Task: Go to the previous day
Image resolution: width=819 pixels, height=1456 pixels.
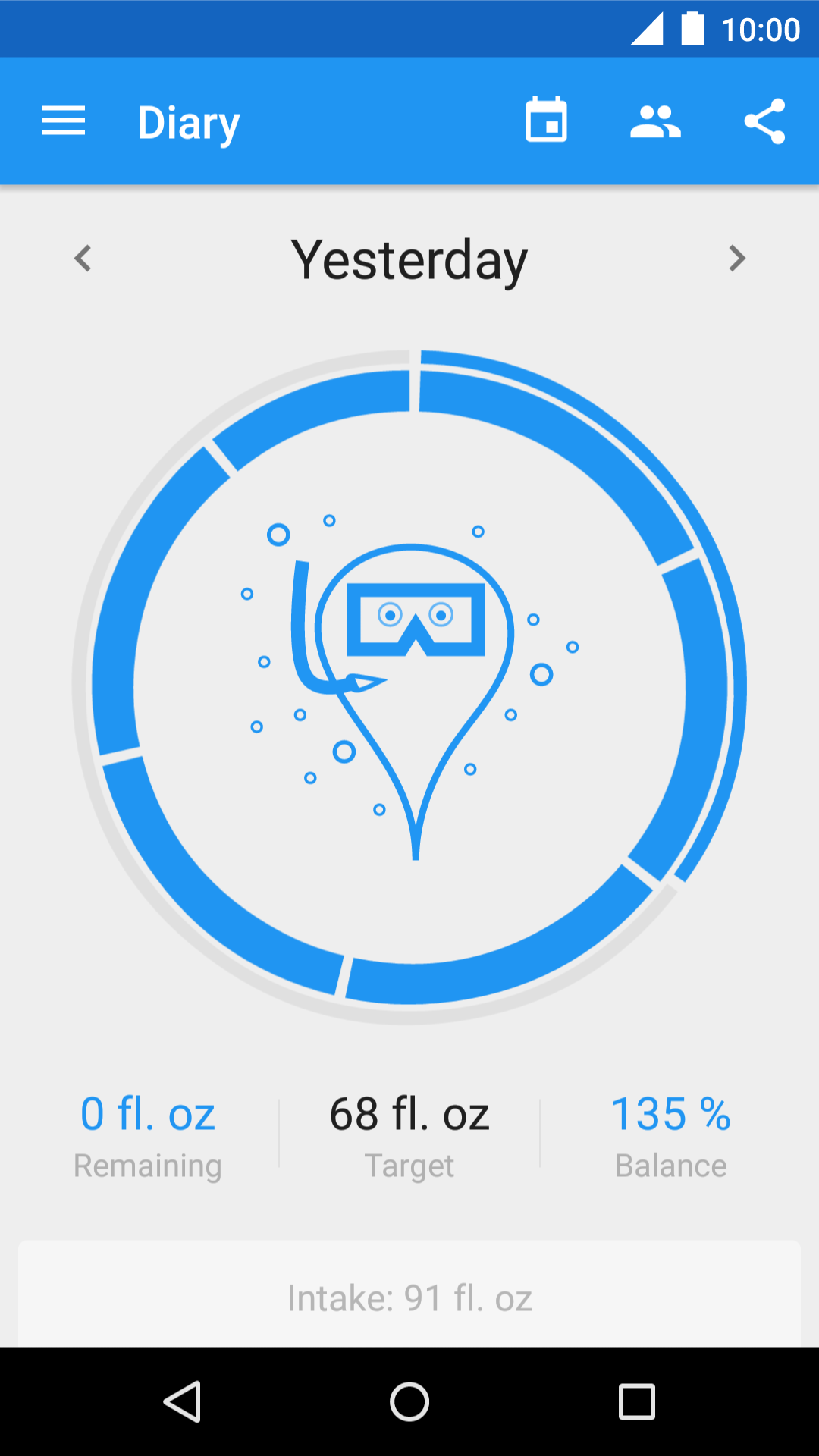Action: point(83,259)
